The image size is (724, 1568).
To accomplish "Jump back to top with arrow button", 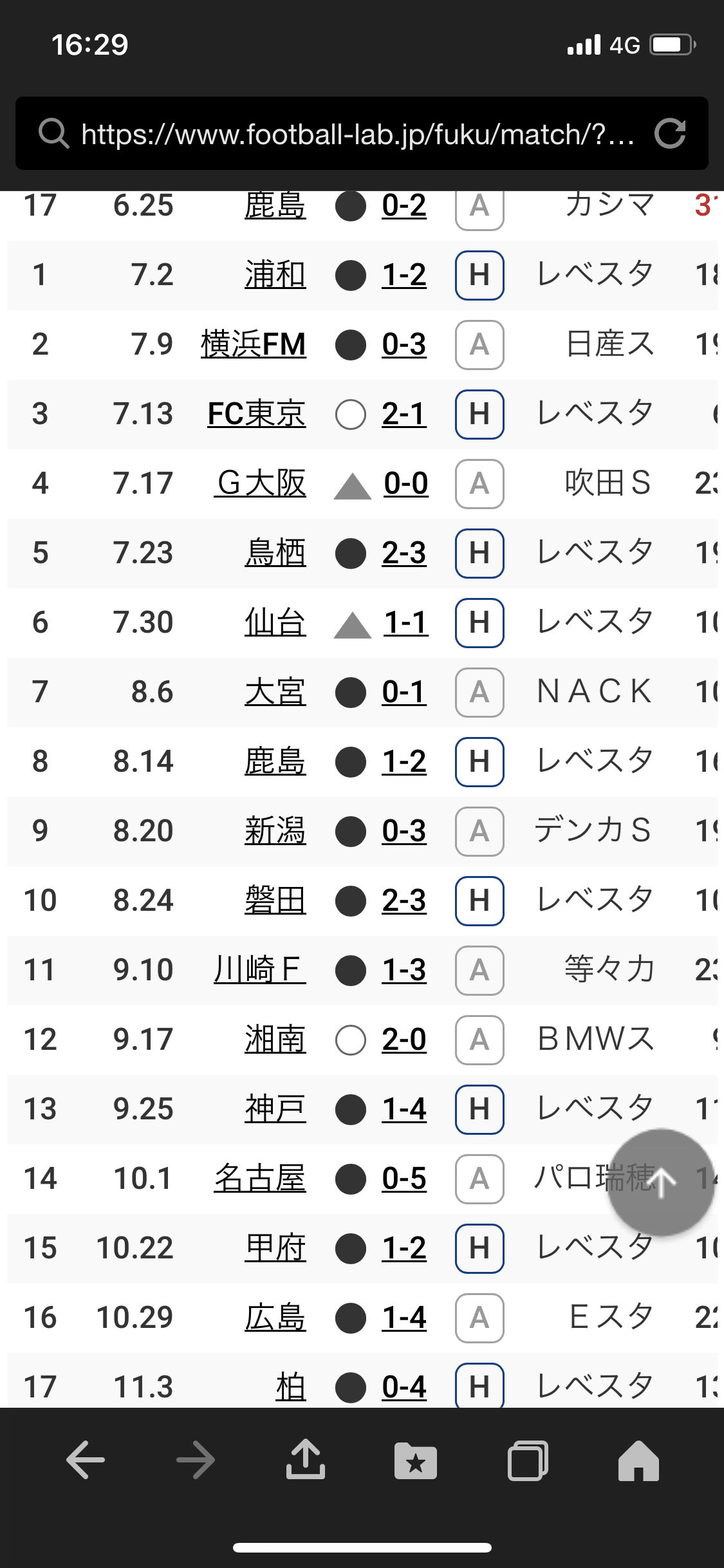I will tap(662, 1182).
